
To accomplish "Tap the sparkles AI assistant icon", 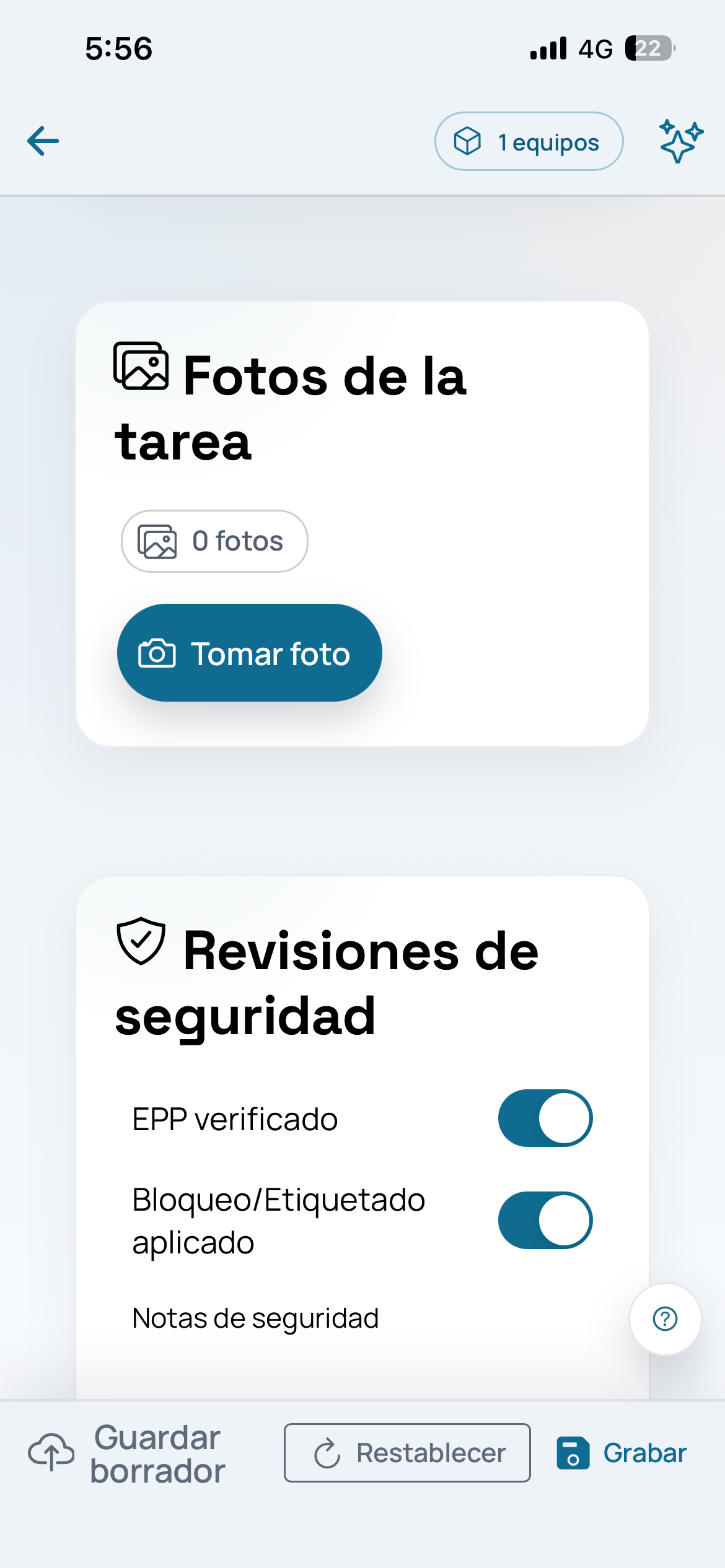I will pyautogui.click(x=679, y=141).
